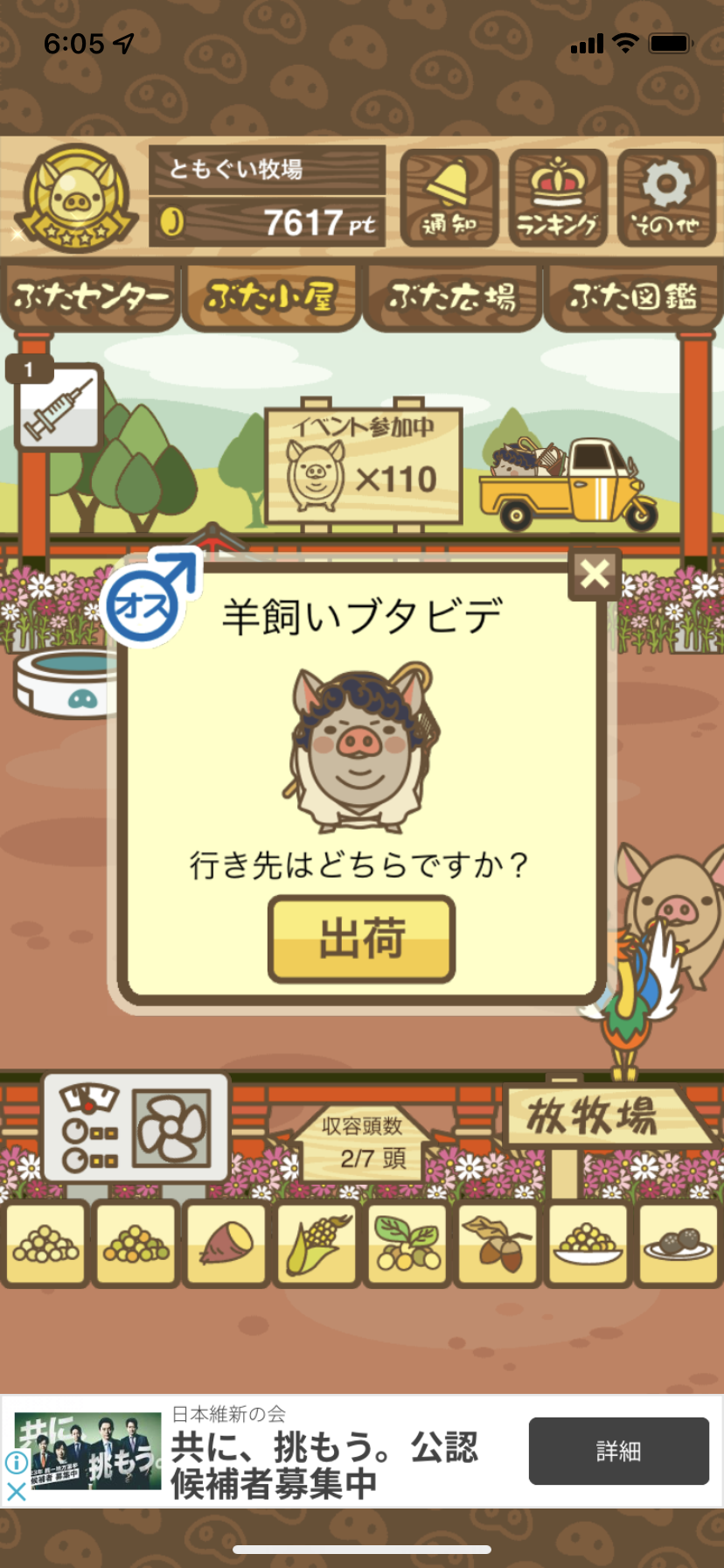724x1568 pixels.
Task: Switch to ぶた小屋 tab
Action: coord(271,297)
